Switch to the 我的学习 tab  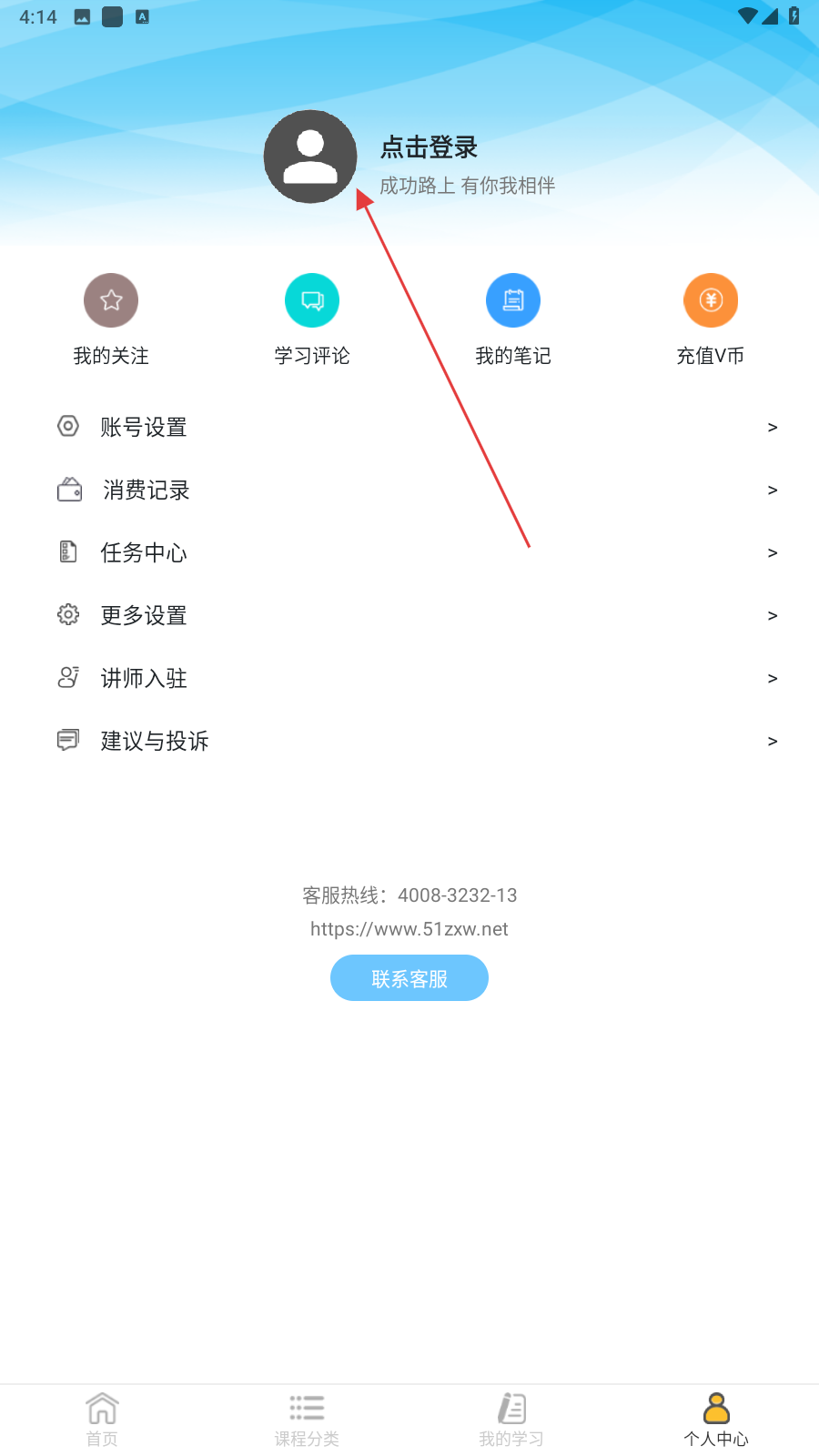point(511,1420)
